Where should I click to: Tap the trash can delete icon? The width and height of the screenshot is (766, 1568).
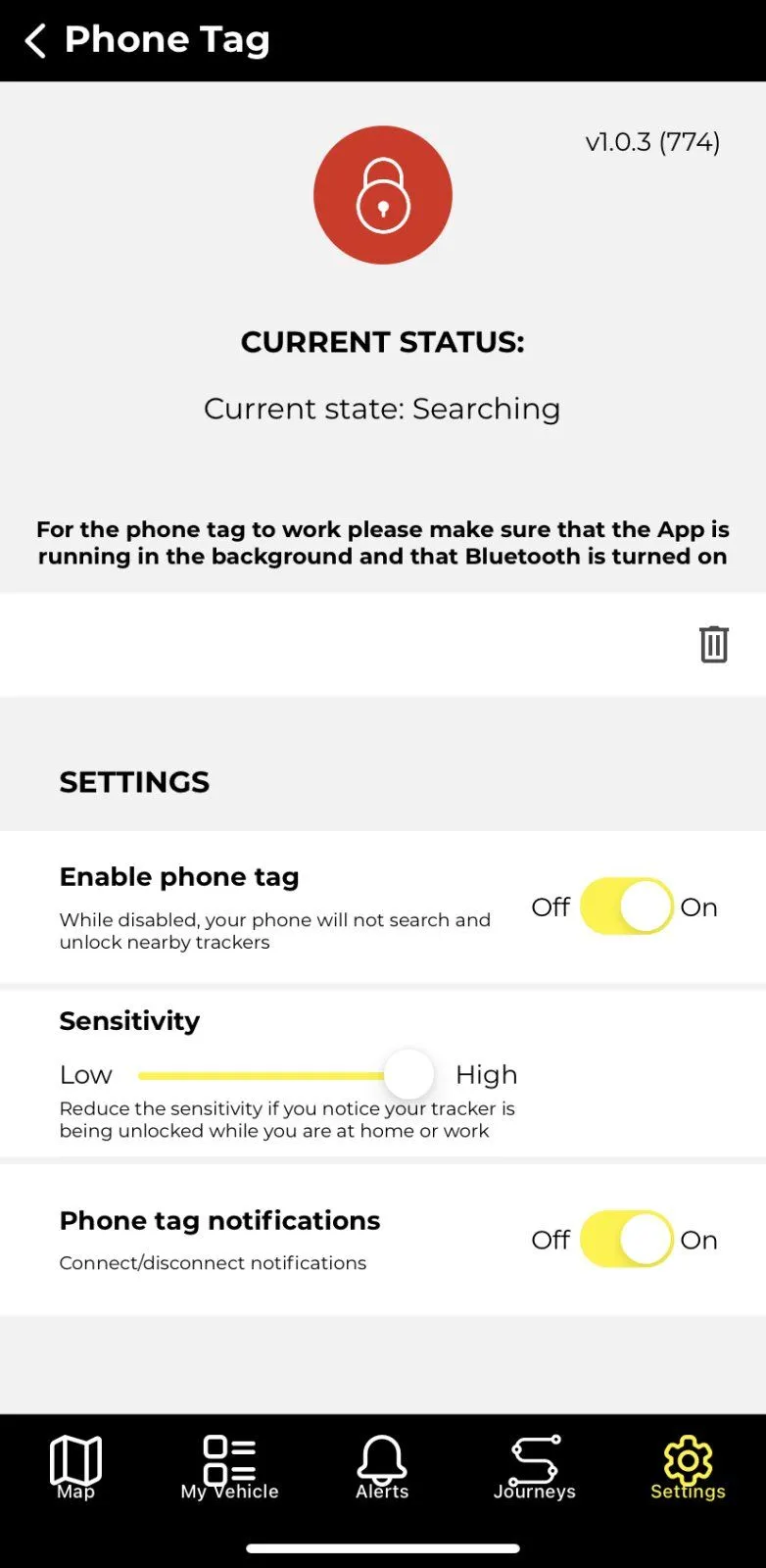(x=713, y=645)
